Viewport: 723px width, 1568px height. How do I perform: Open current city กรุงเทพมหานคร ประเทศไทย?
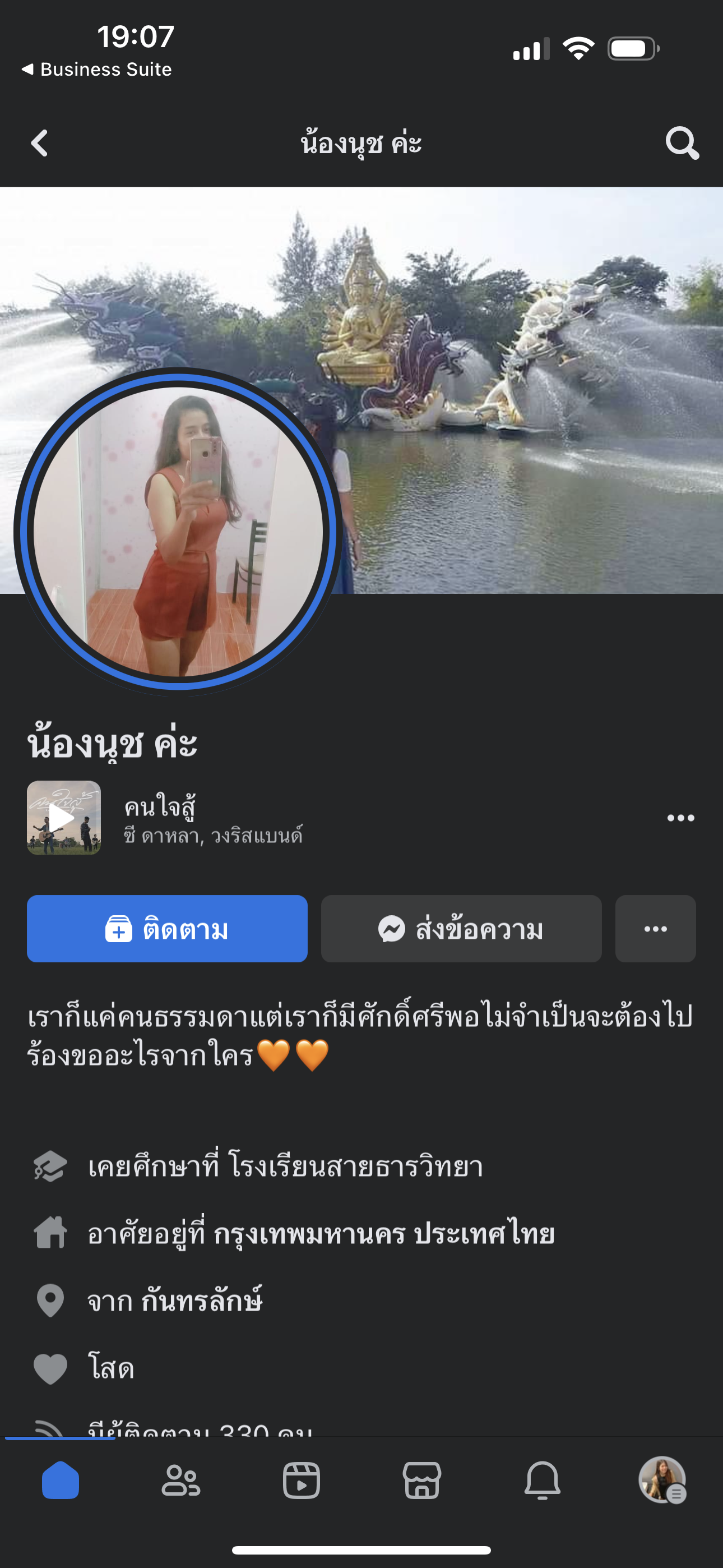(383, 1233)
